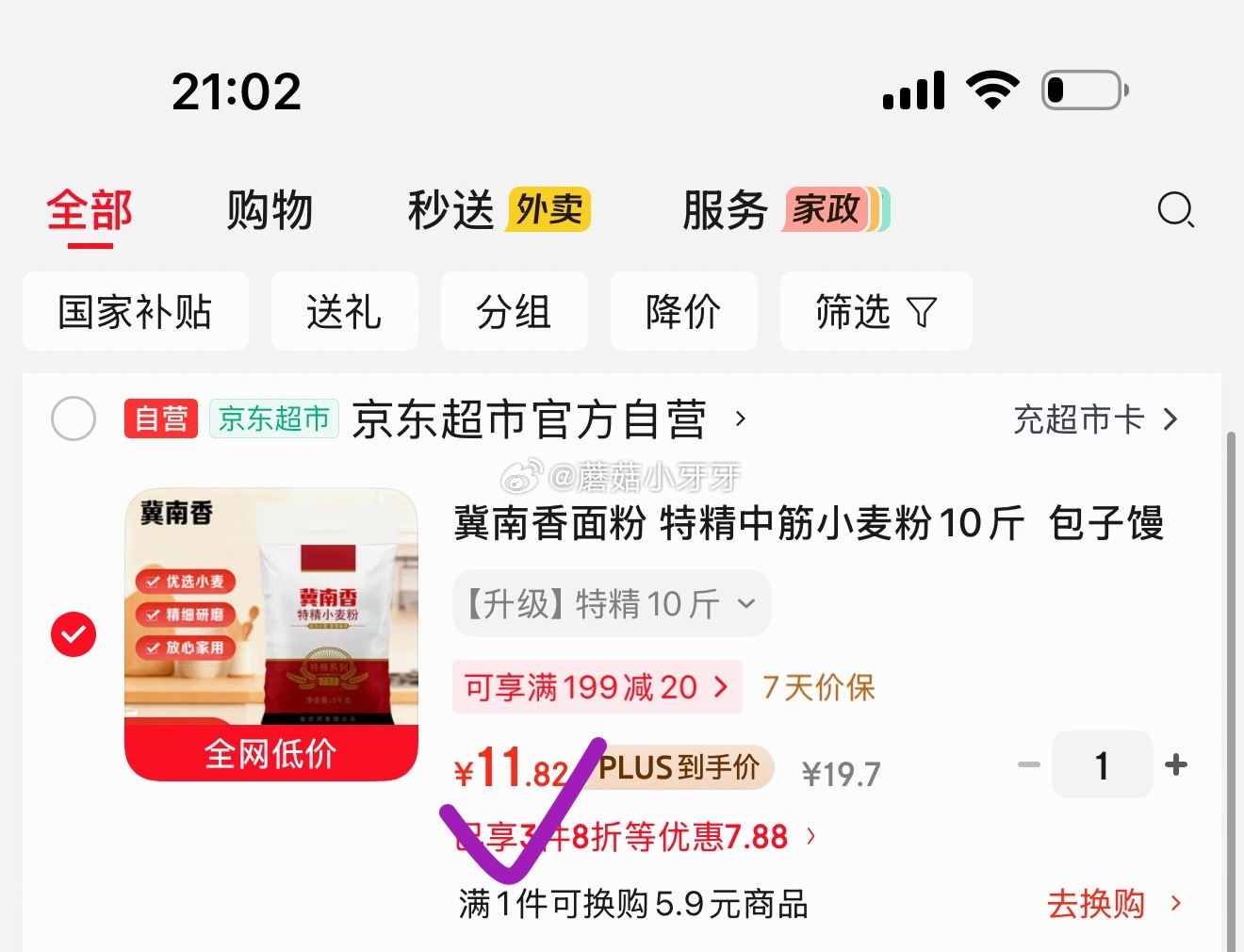The image size is (1244, 952).
Task: Select all items from 京东超市官方自营
Action: click(x=74, y=419)
